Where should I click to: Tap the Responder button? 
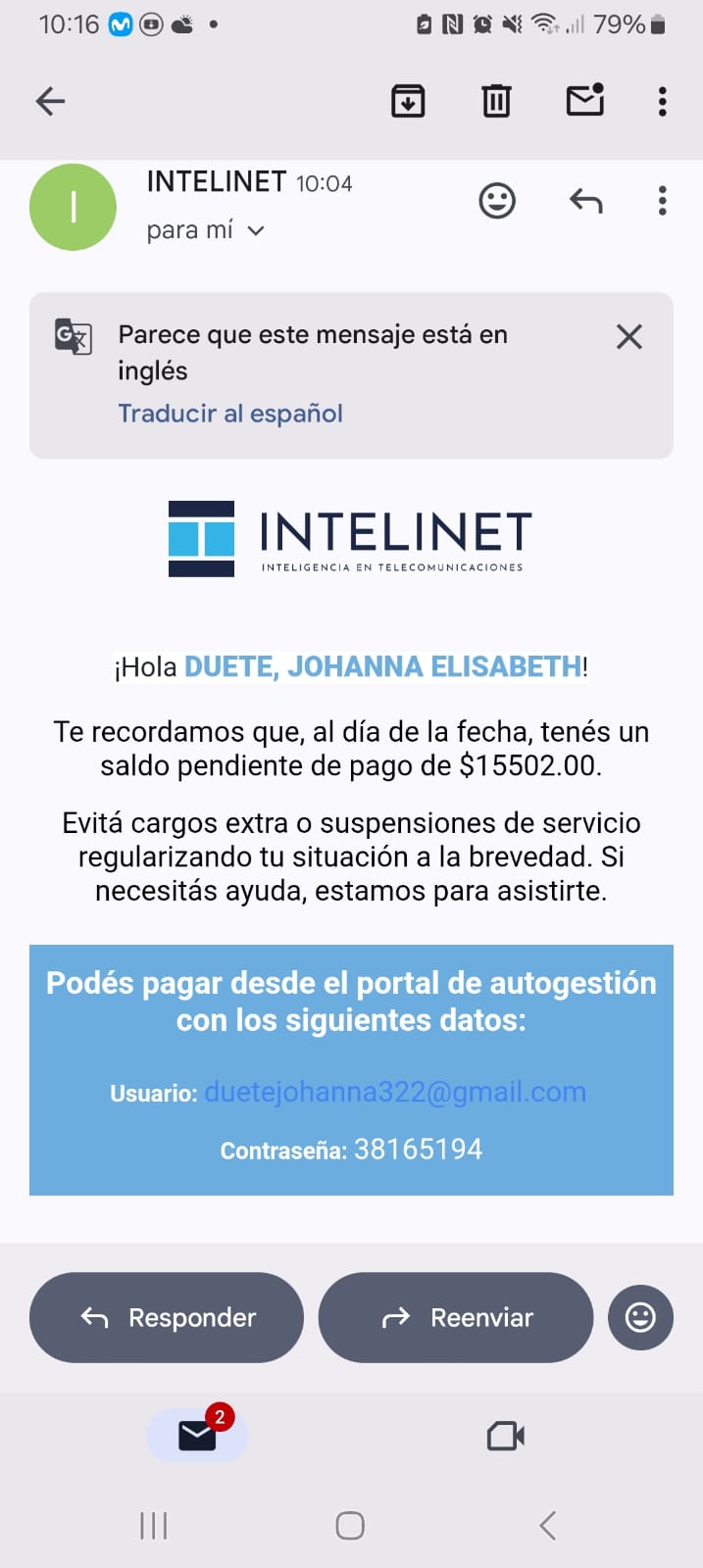tap(167, 1317)
